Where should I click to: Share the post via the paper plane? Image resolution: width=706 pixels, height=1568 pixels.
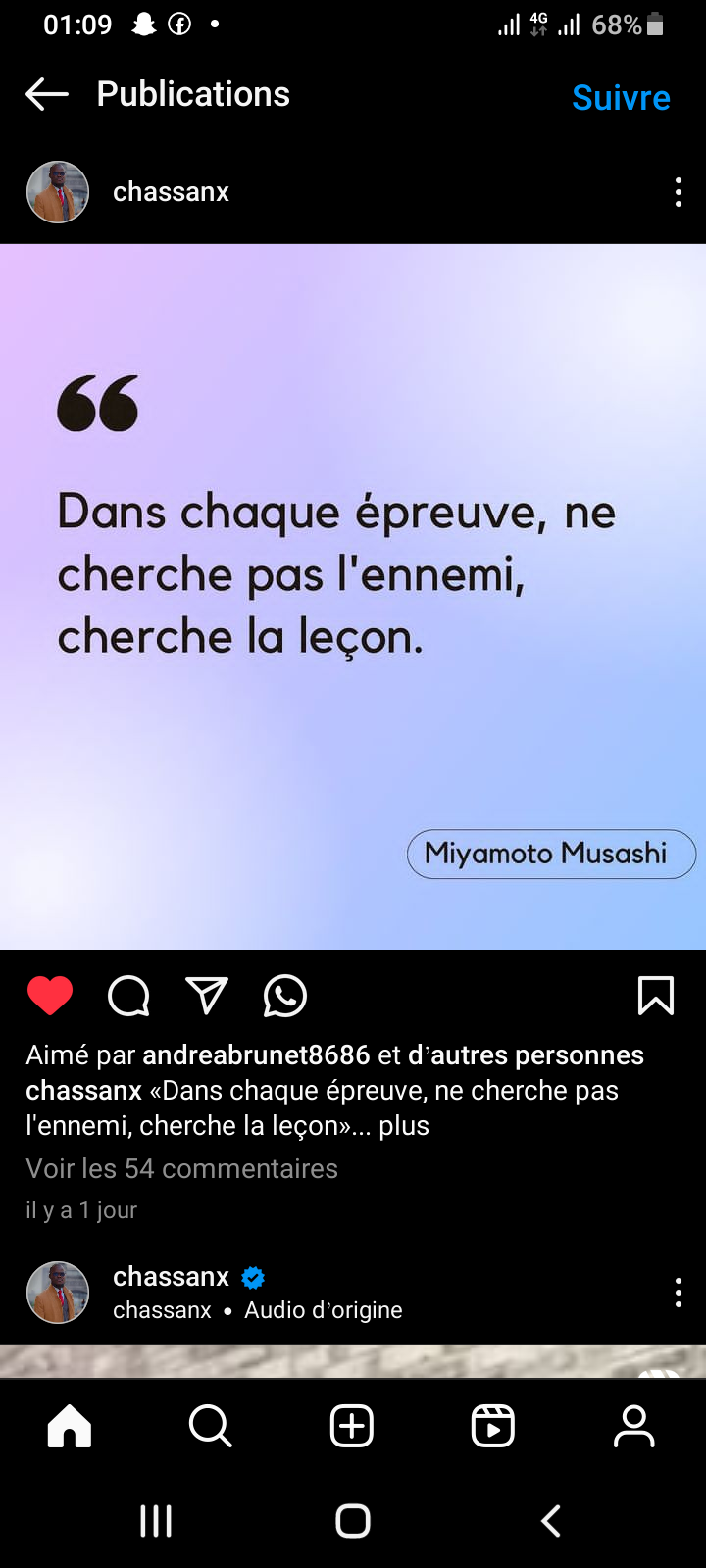[x=207, y=996]
